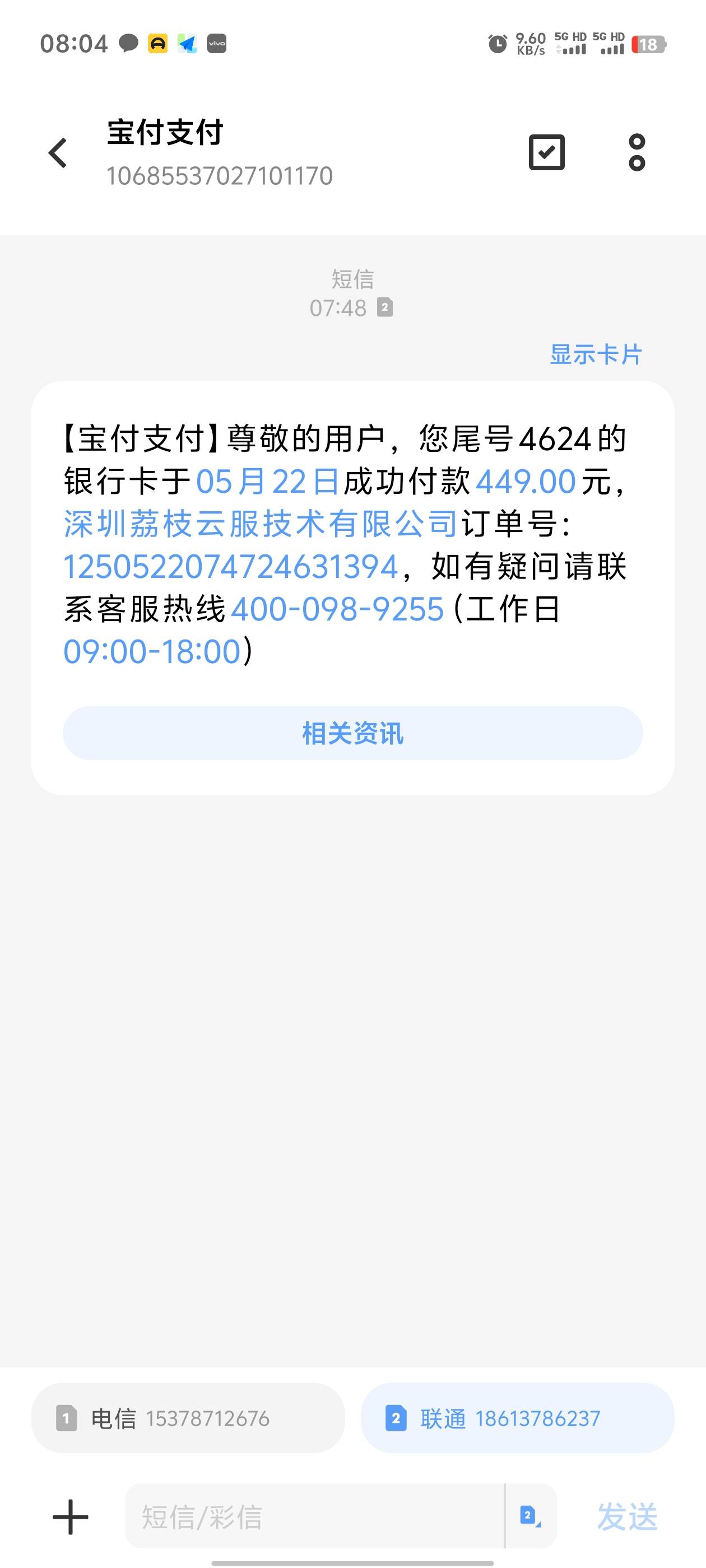Tap the 449.00 amount link
706x1568 pixels.
[x=525, y=482]
